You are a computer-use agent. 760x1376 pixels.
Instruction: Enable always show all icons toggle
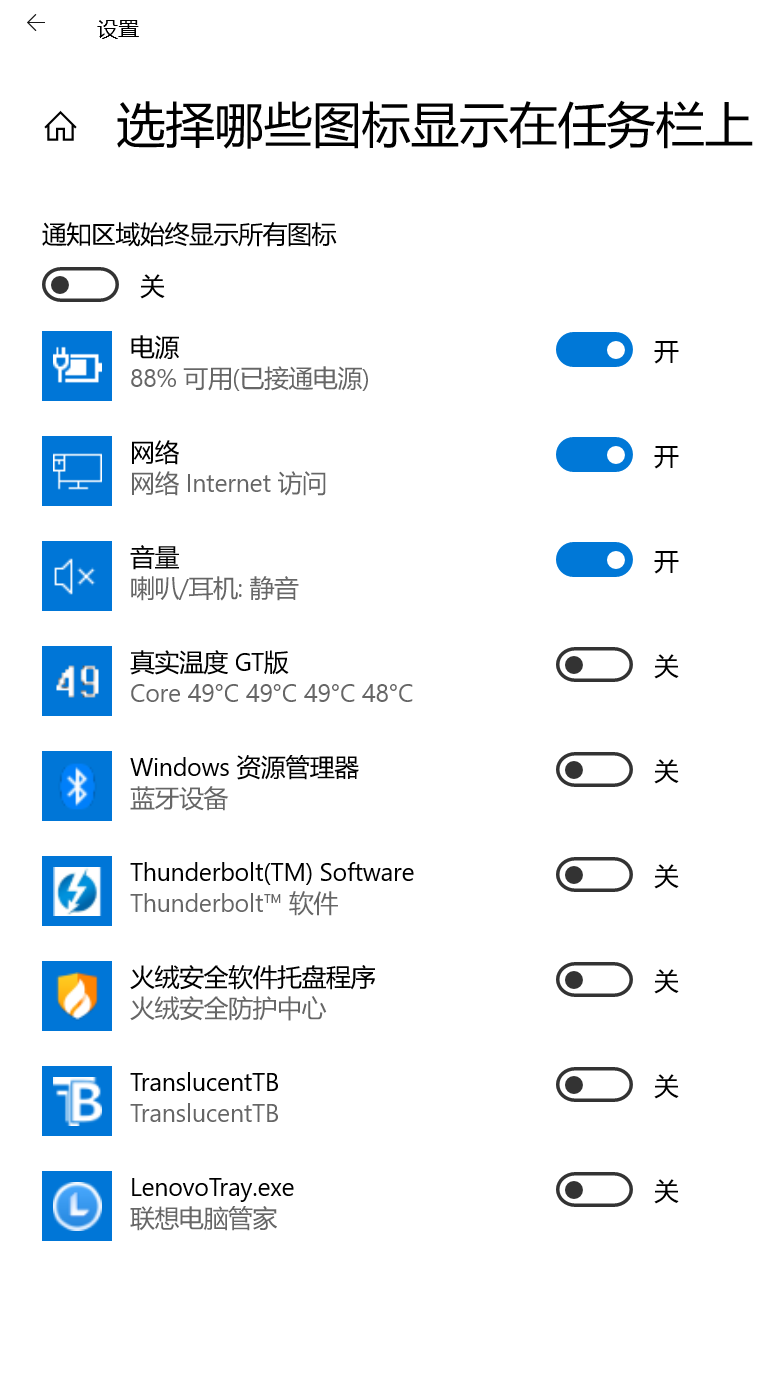pyautogui.click(x=80, y=285)
